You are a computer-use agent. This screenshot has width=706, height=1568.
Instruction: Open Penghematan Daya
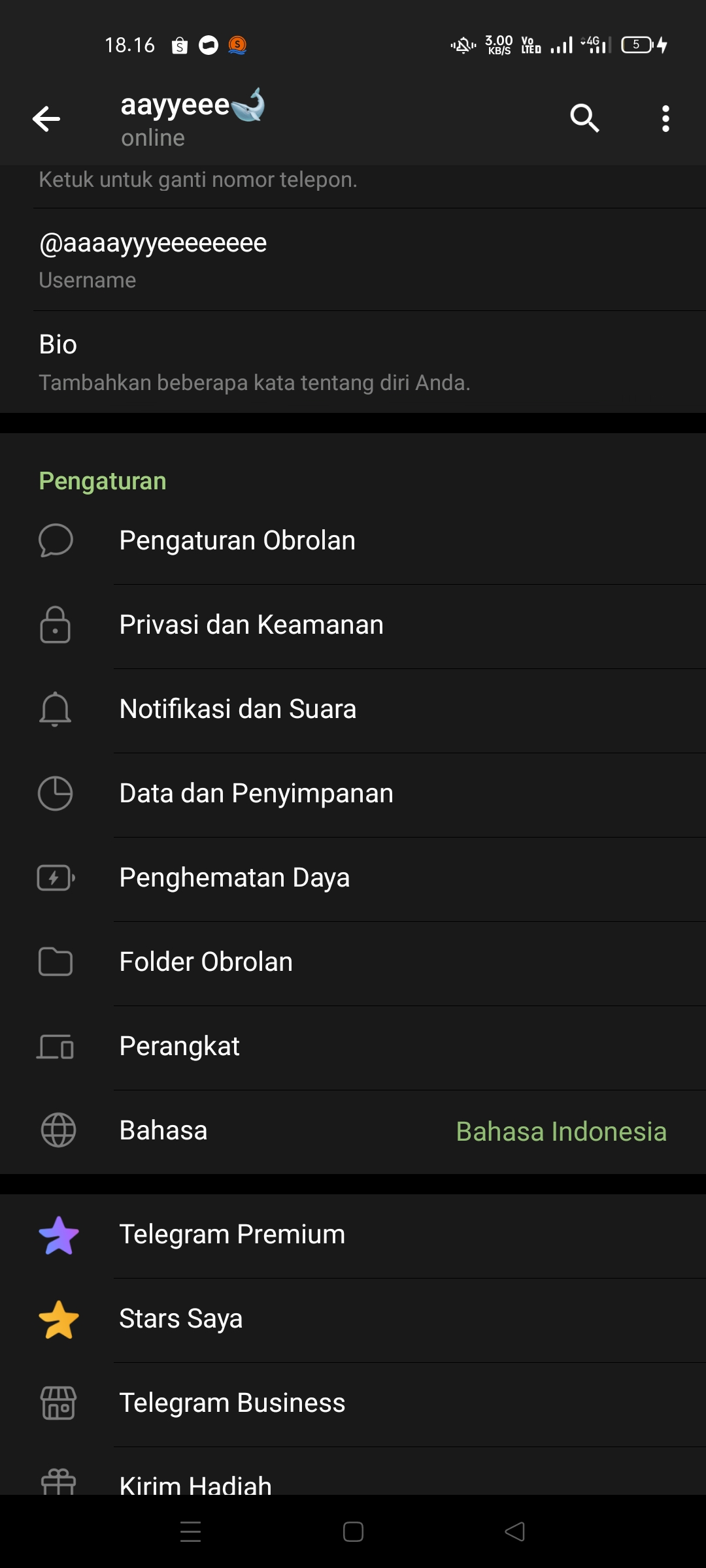(353, 878)
